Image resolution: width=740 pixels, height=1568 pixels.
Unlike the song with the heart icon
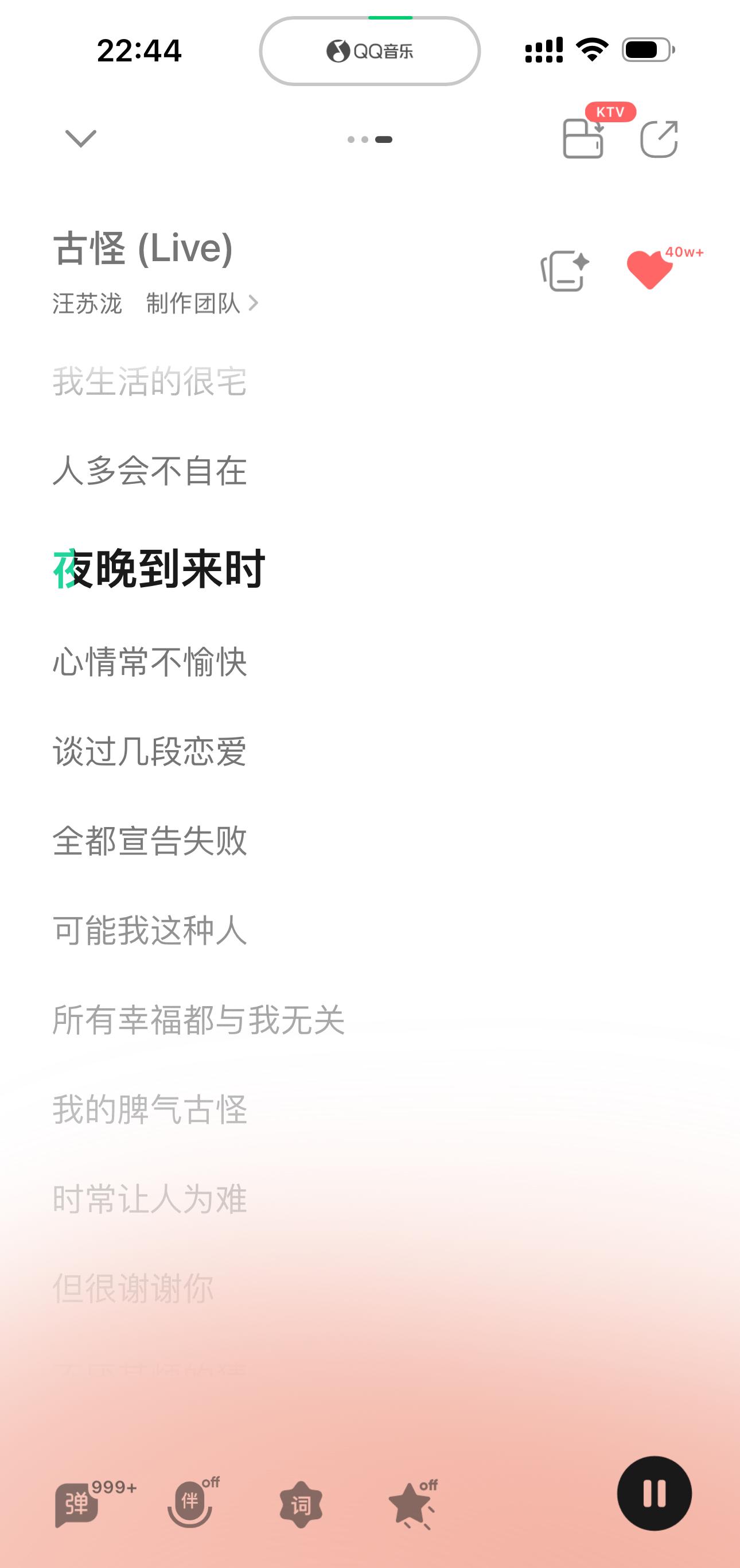(649, 270)
